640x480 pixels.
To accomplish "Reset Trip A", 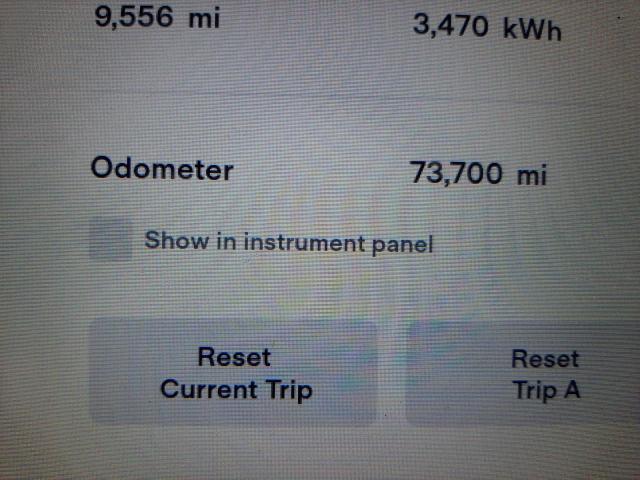I will pyautogui.click(x=530, y=374).
